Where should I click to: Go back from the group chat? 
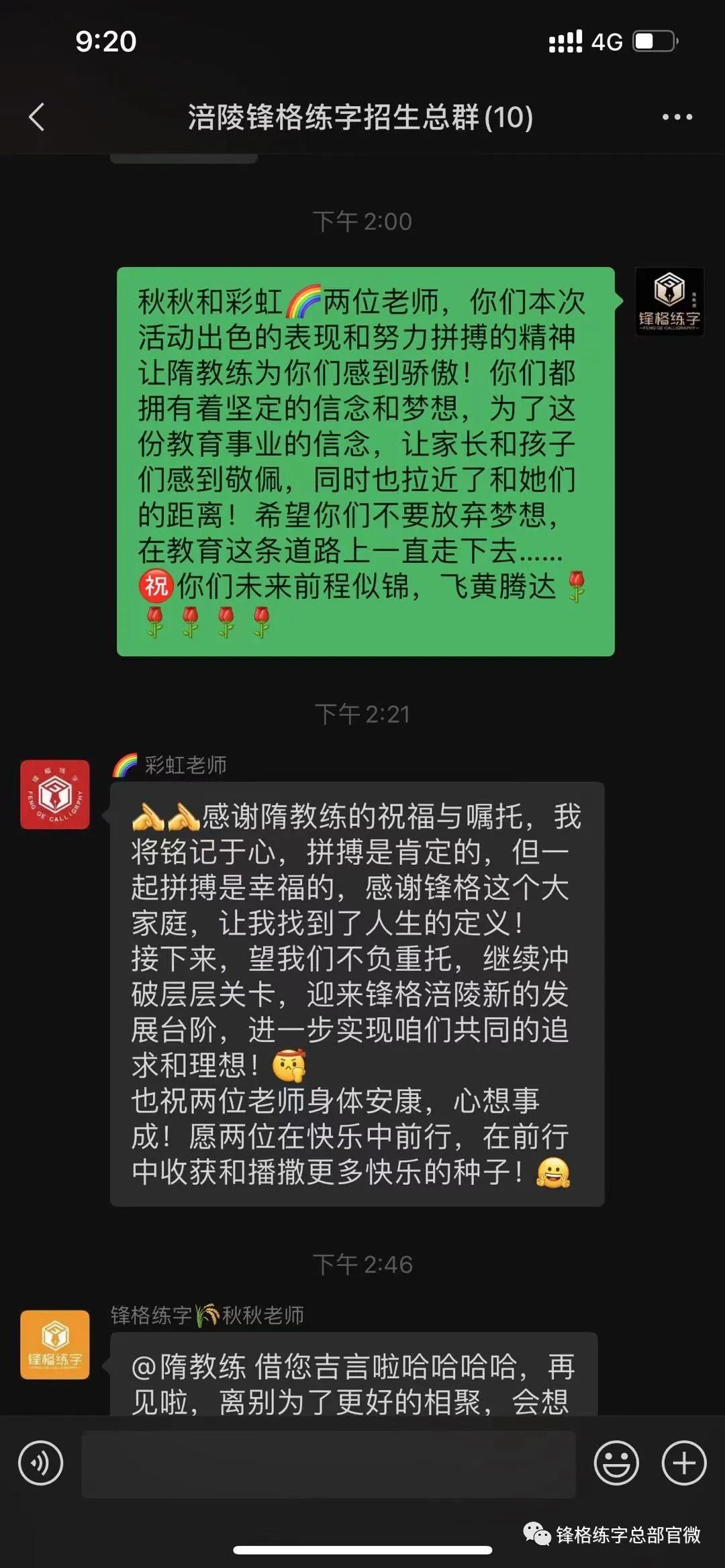tap(37, 117)
